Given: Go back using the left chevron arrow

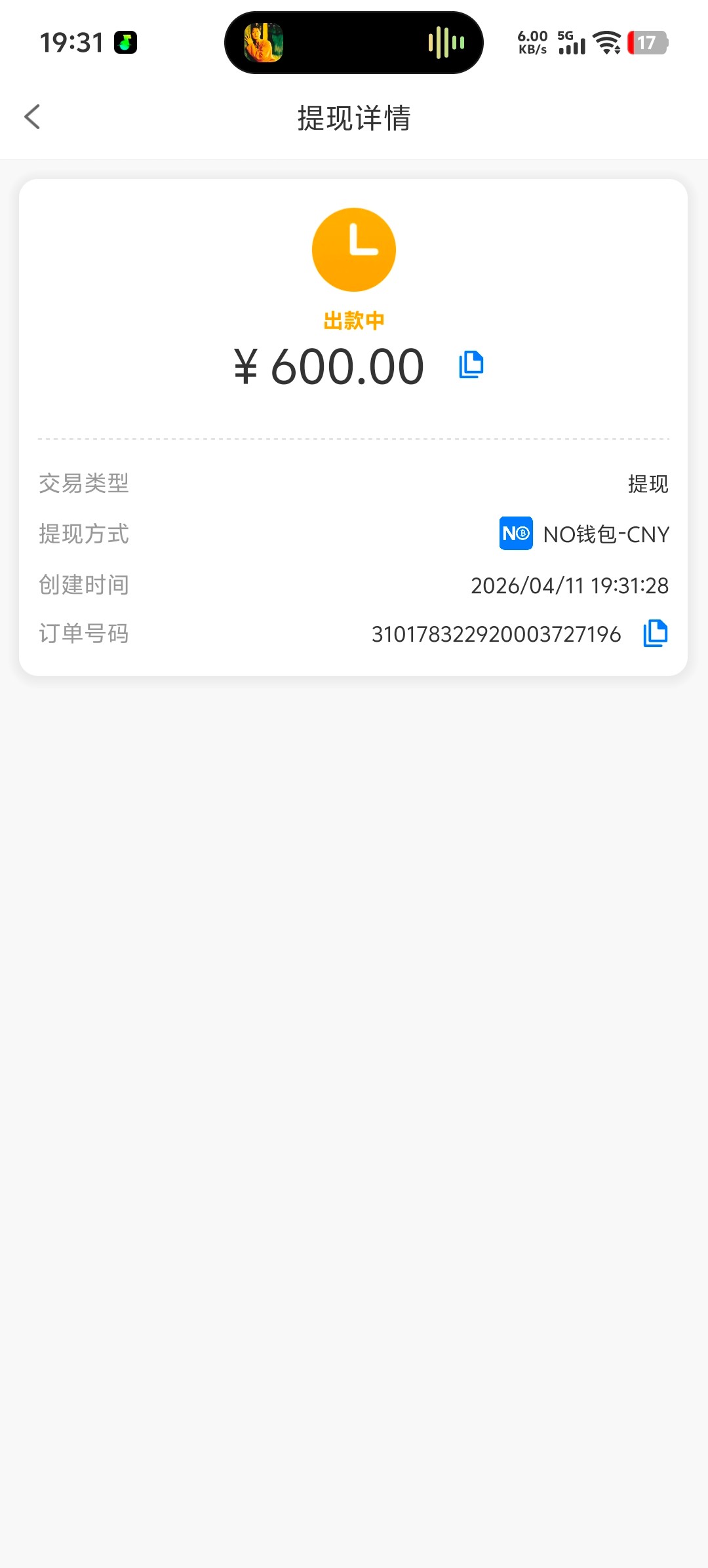Looking at the screenshot, I should pyautogui.click(x=33, y=117).
